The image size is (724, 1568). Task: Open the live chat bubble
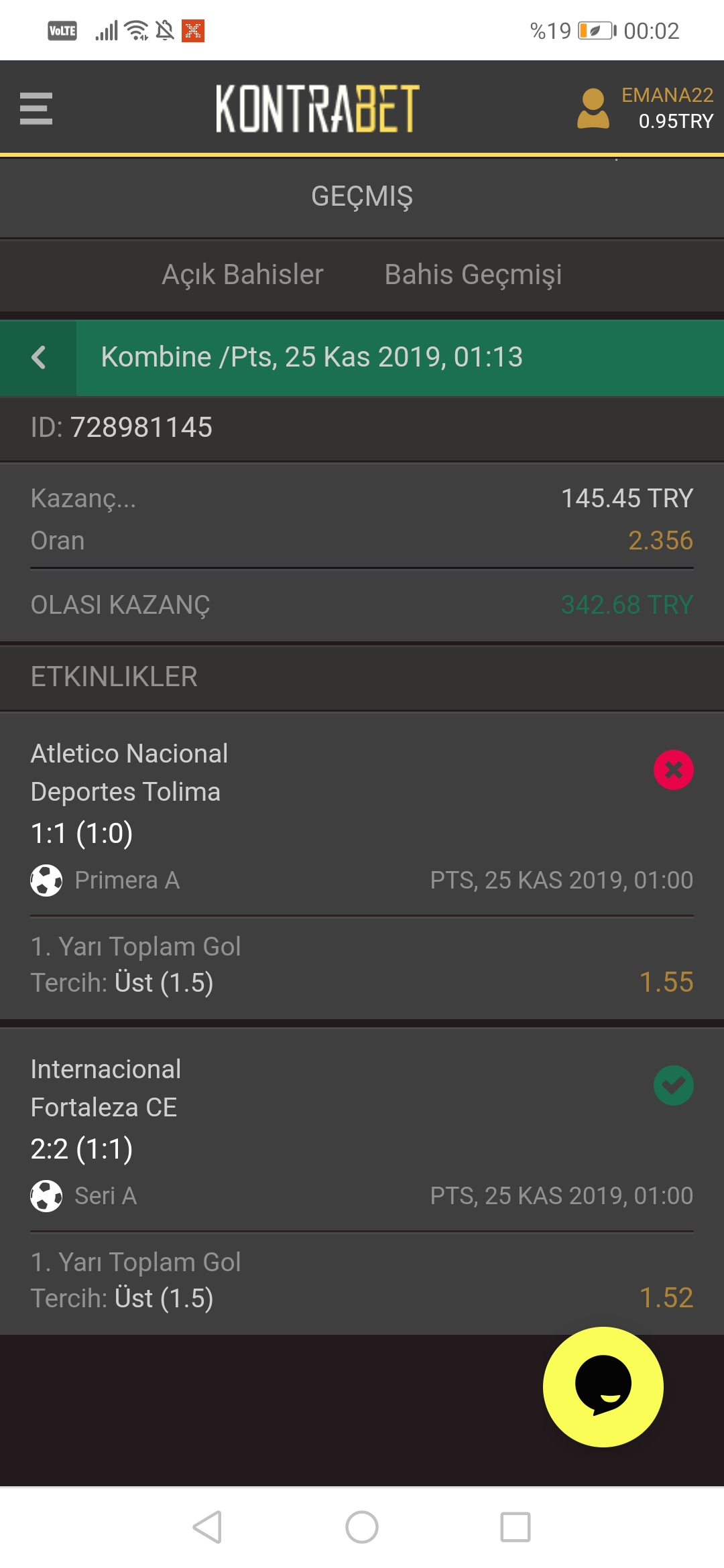click(603, 1387)
